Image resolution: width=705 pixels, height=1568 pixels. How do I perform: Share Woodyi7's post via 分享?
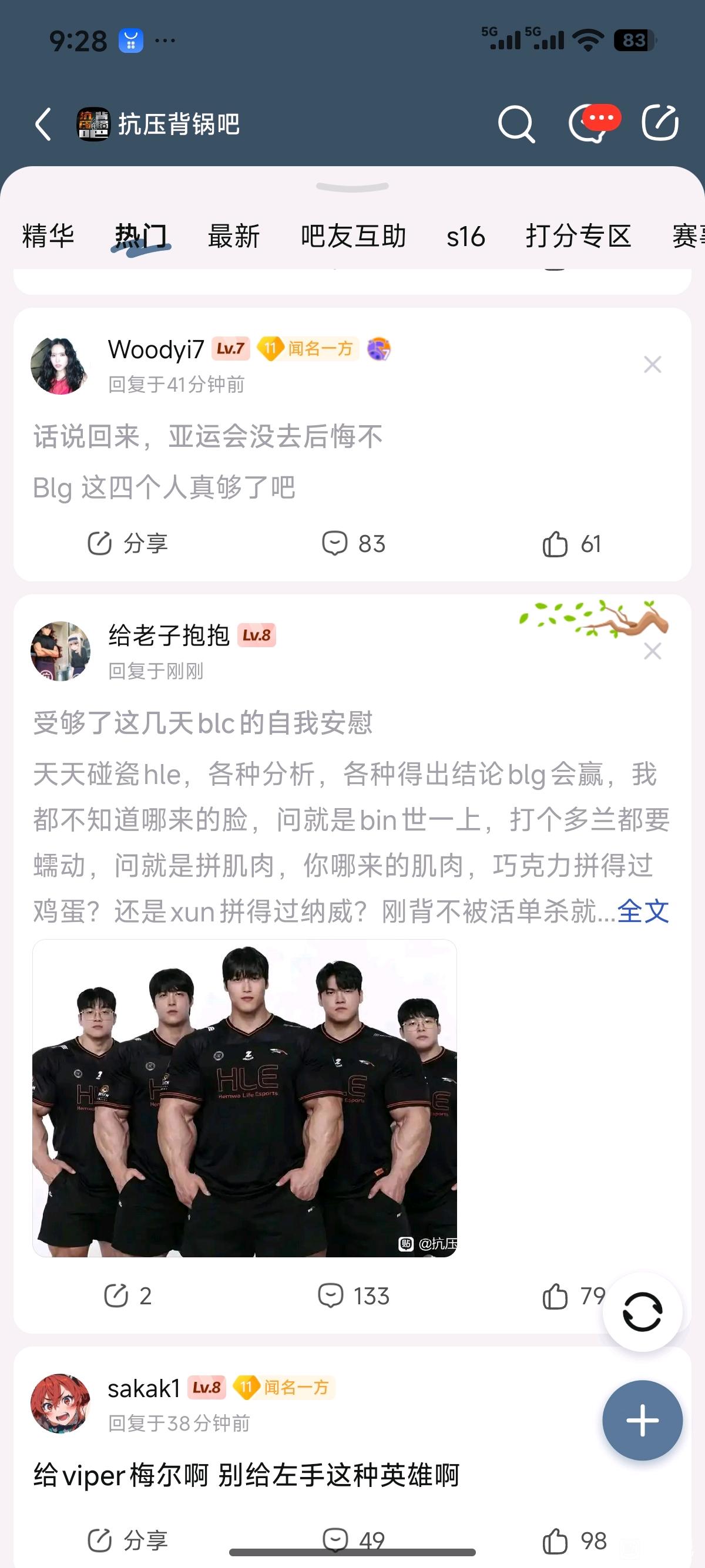coord(127,544)
